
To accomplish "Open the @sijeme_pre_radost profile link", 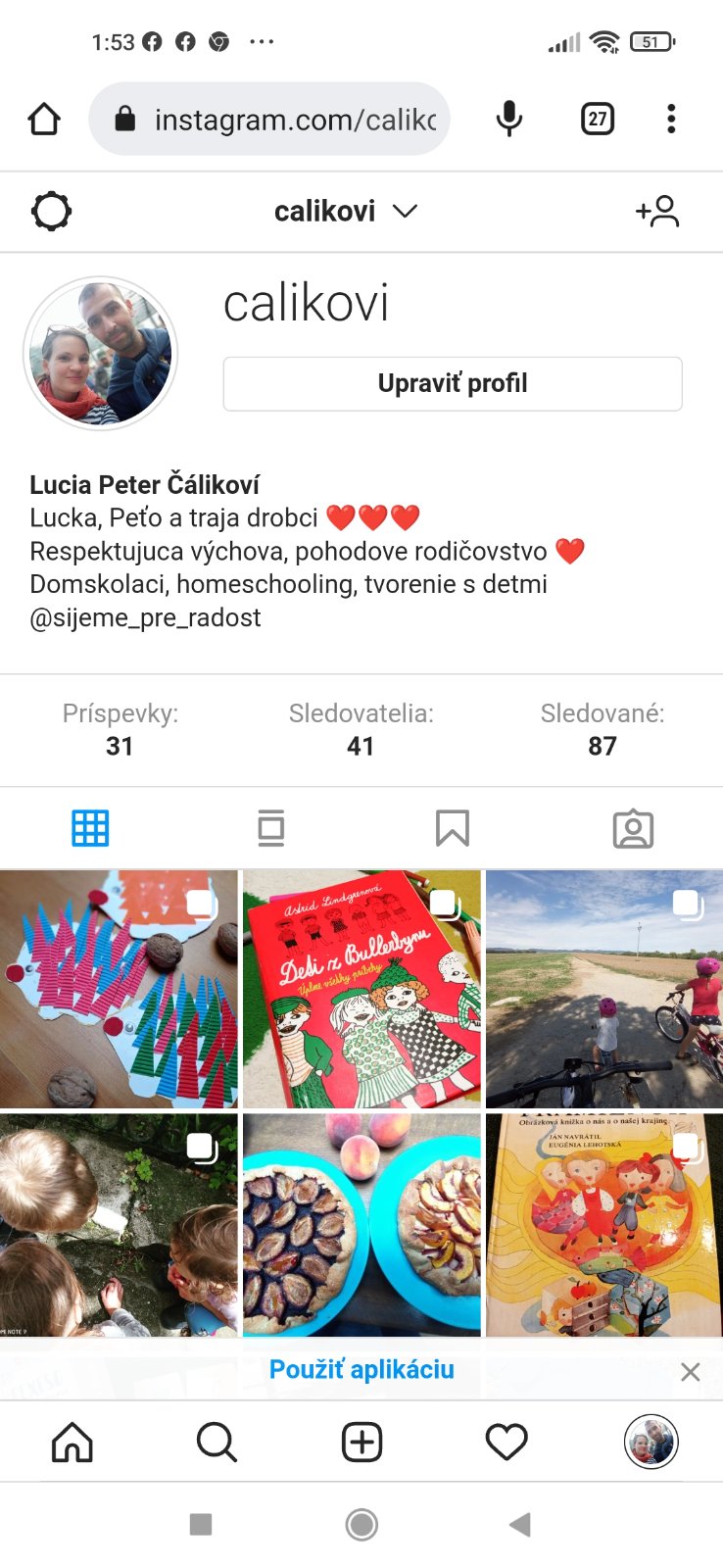I will click(x=146, y=617).
